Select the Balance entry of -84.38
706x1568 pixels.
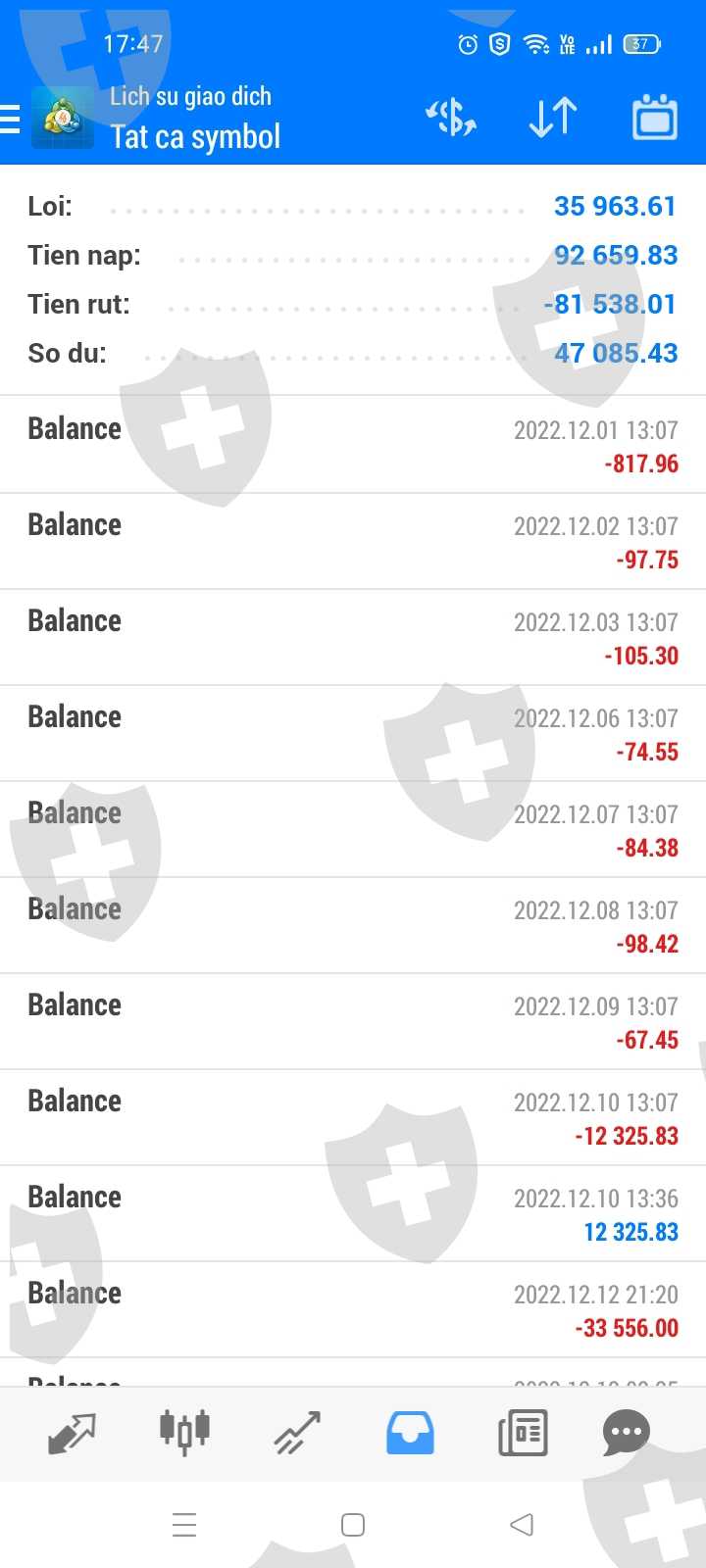[x=353, y=829]
